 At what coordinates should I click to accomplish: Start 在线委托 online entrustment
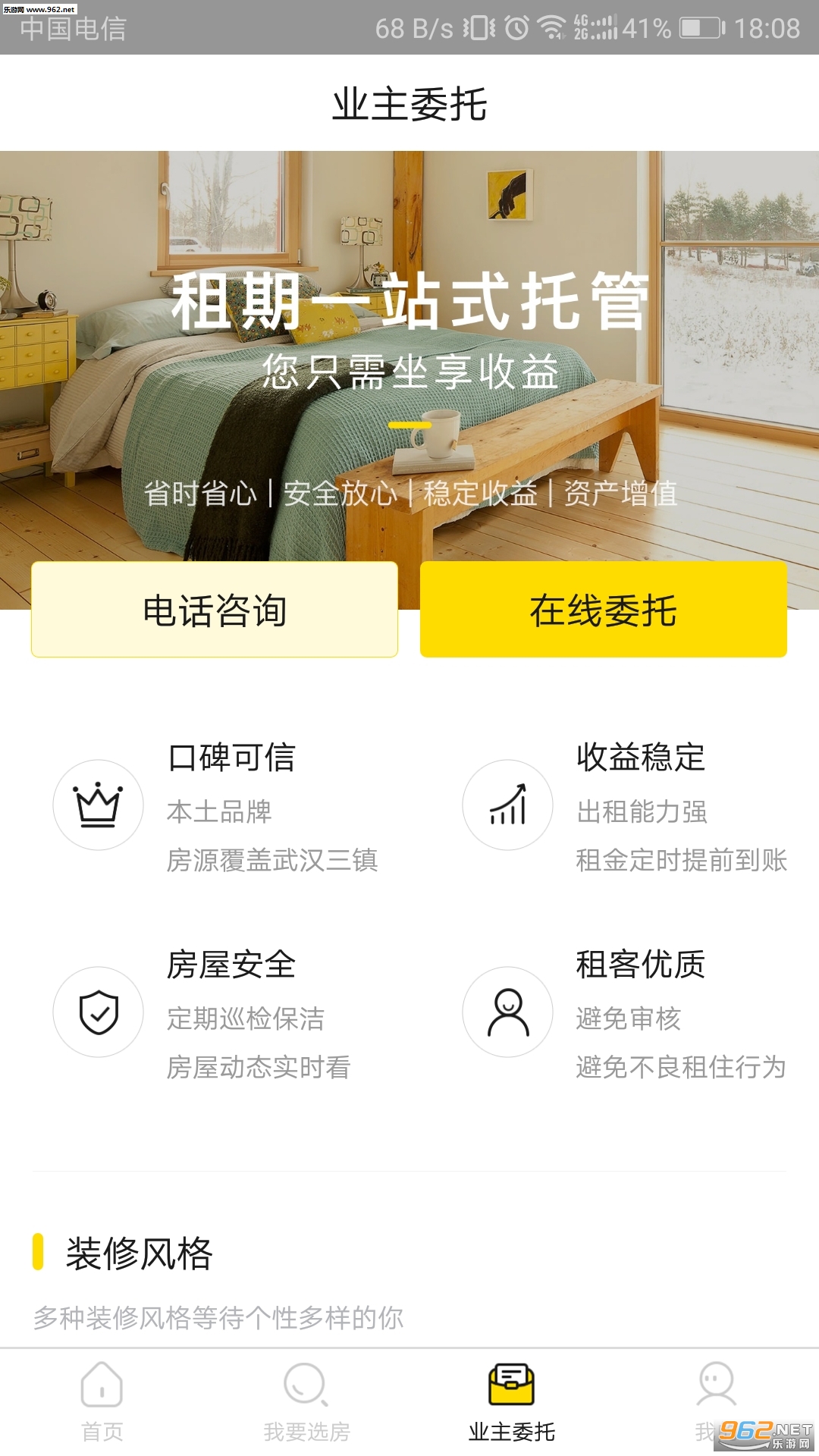pos(604,610)
